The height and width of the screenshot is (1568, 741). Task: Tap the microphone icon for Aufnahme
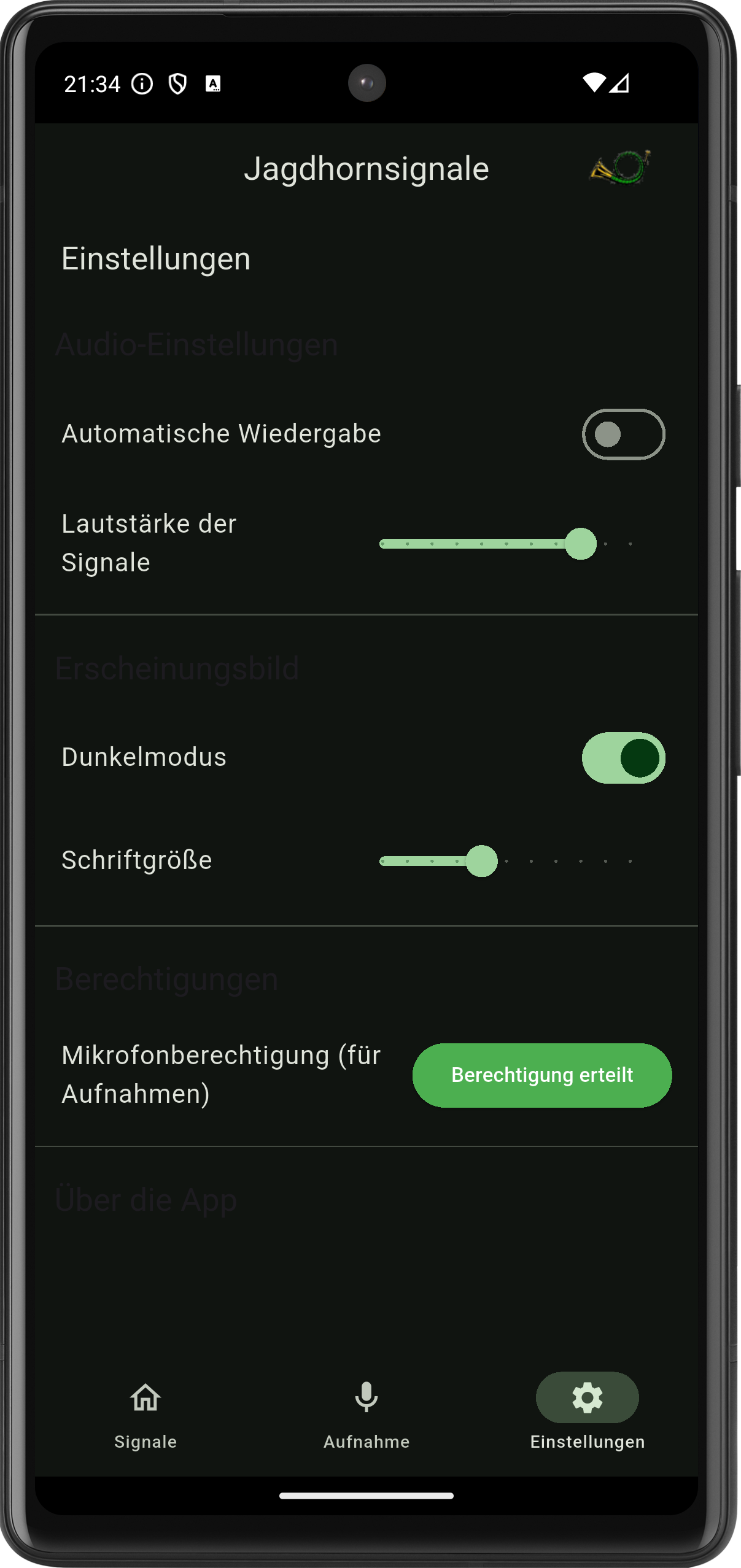point(366,1398)
